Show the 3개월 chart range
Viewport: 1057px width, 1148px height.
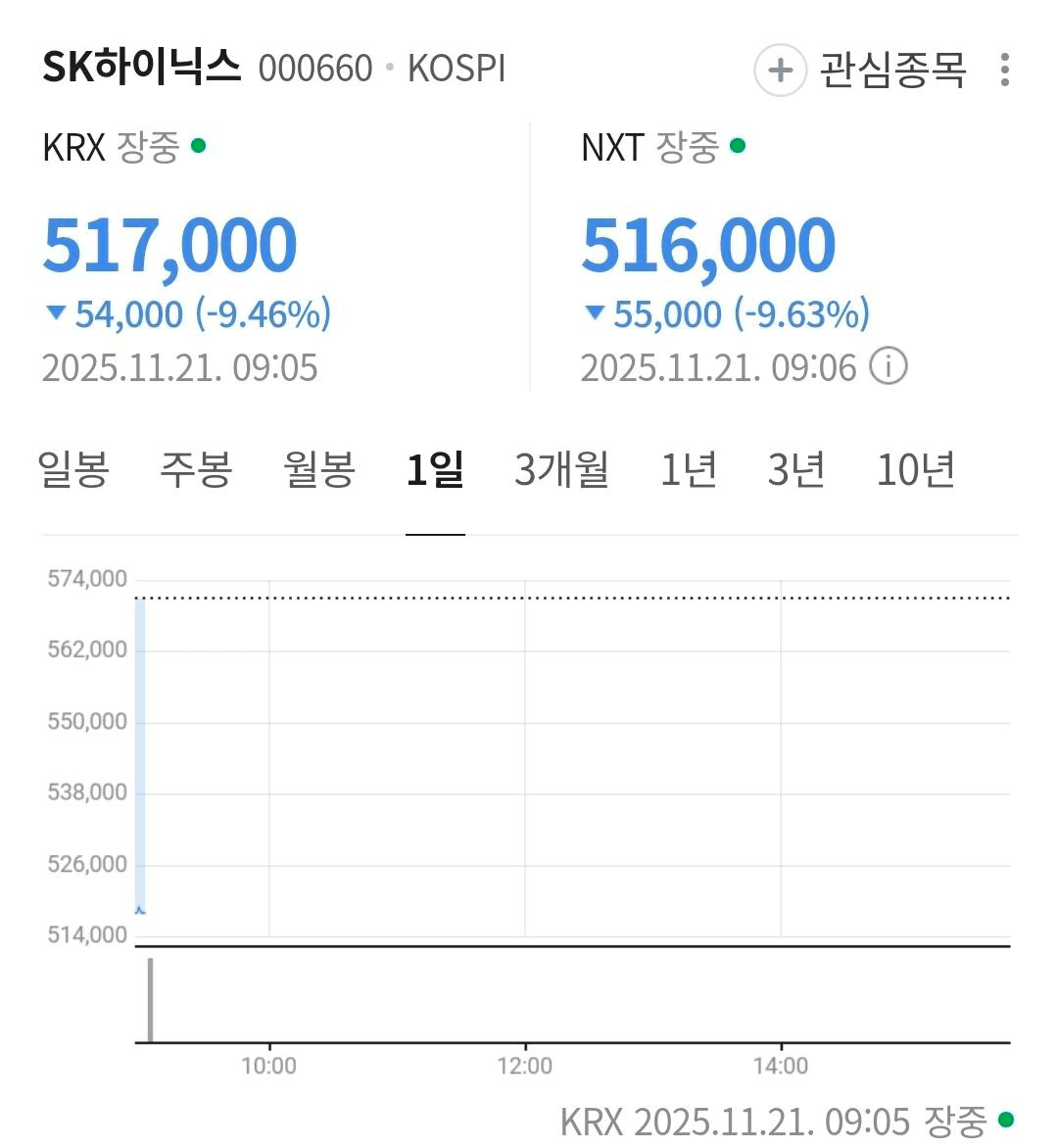[x=561, y=470]
